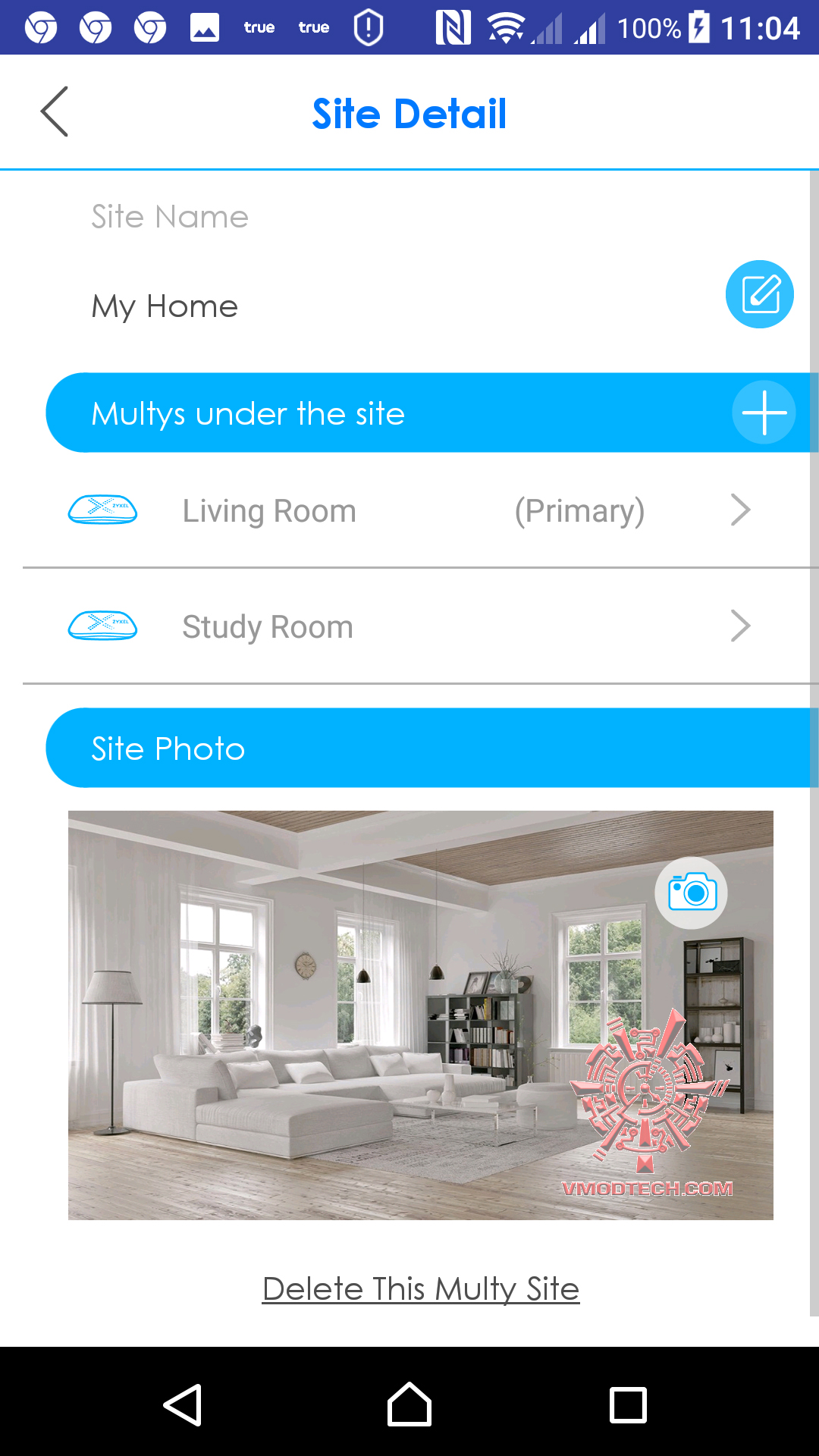Image resolution: width=819 pixels, height=1456 pixels.
Task: Change site photo with camera icon
Action: click(x=692, y=893)
